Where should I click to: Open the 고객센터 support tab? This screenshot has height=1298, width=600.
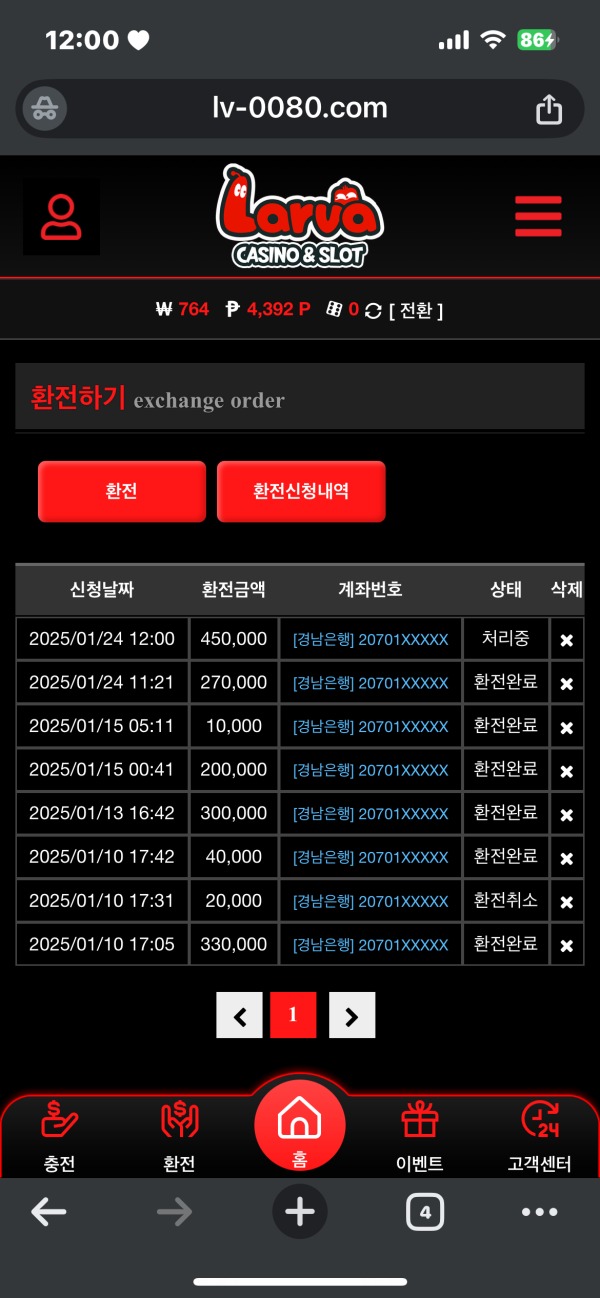540,1136
